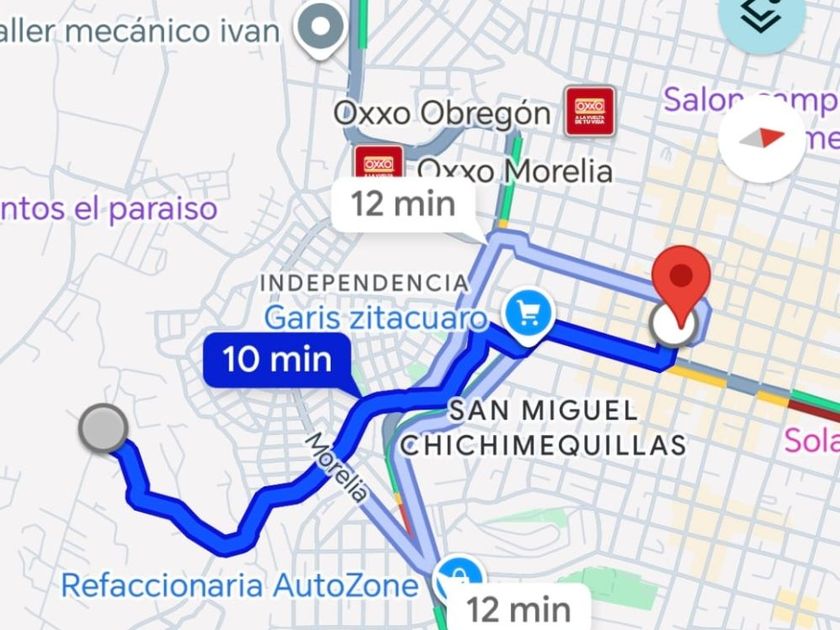Open the Refaccionaria AutoZone marker

[x=456, y=581]
